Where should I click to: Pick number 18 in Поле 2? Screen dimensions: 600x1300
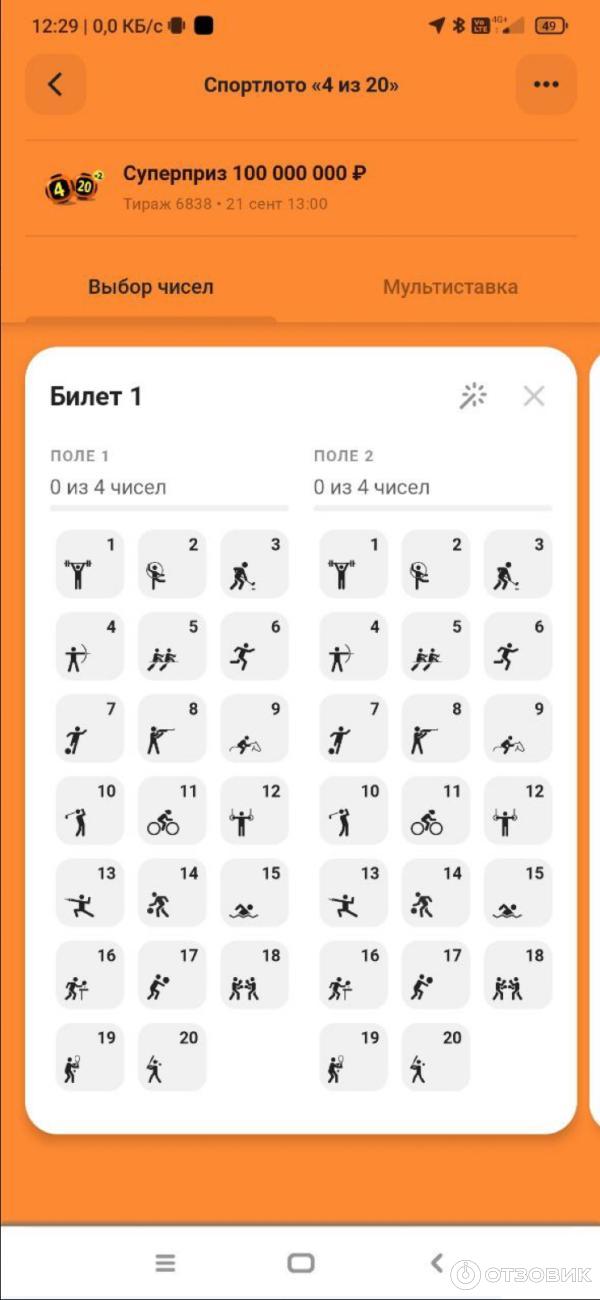pos(518,975)
